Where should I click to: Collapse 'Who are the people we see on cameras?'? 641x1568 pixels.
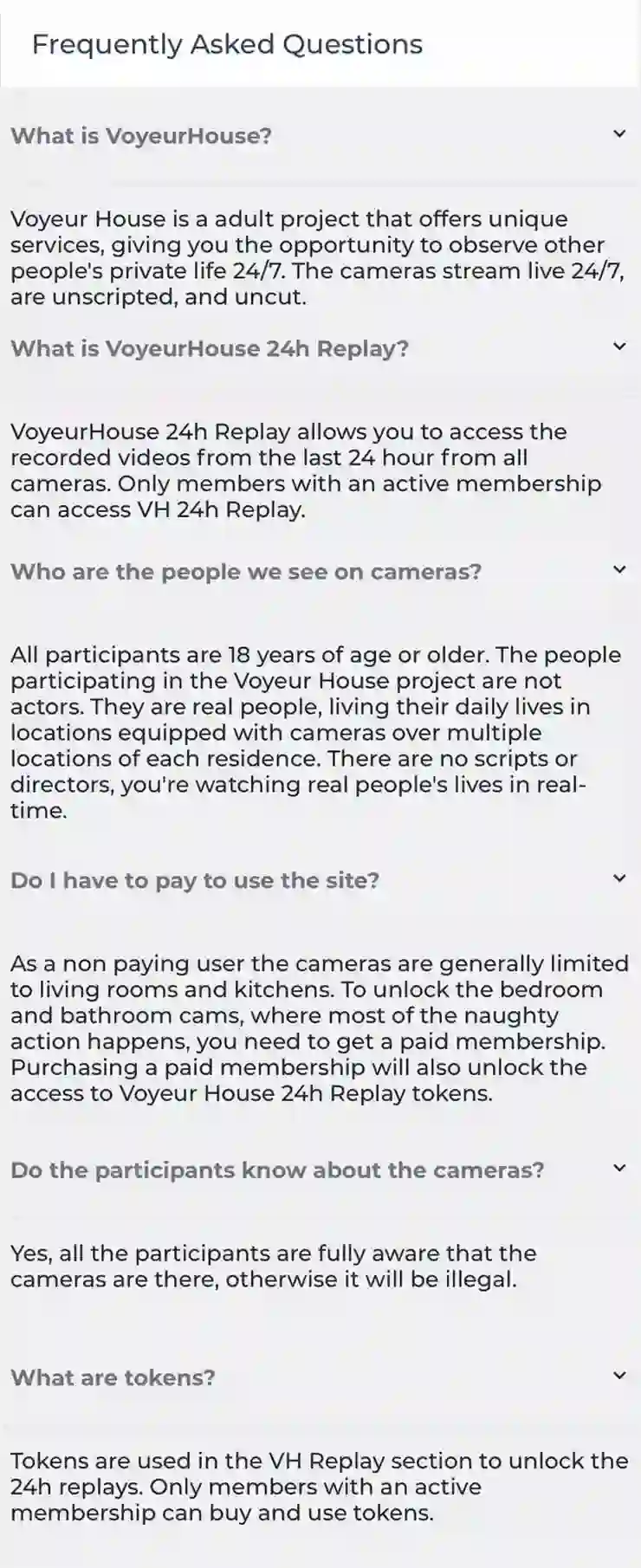pyautogui.click(x=618, y=570)
